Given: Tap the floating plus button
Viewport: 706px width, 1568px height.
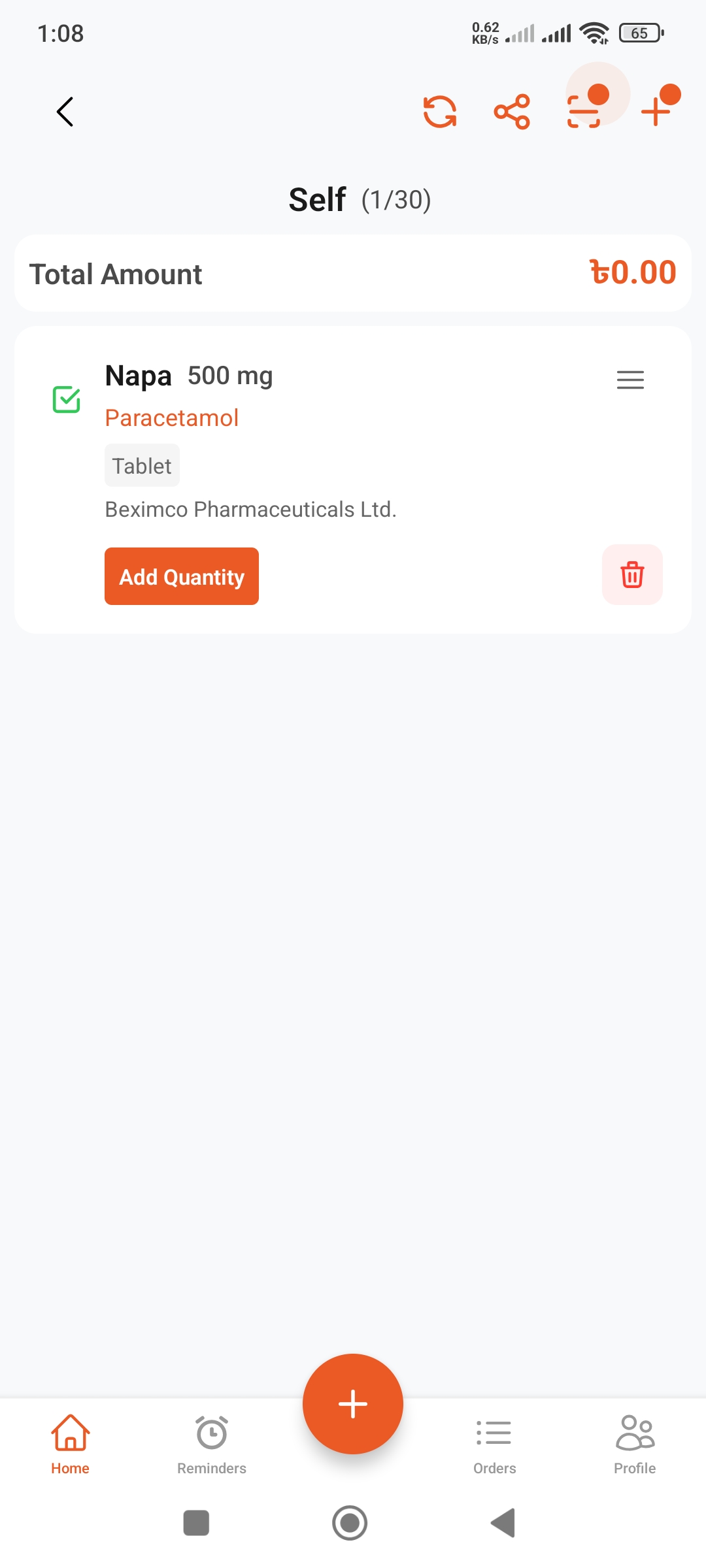Looking at the screenshot, I should (352, 1403).
